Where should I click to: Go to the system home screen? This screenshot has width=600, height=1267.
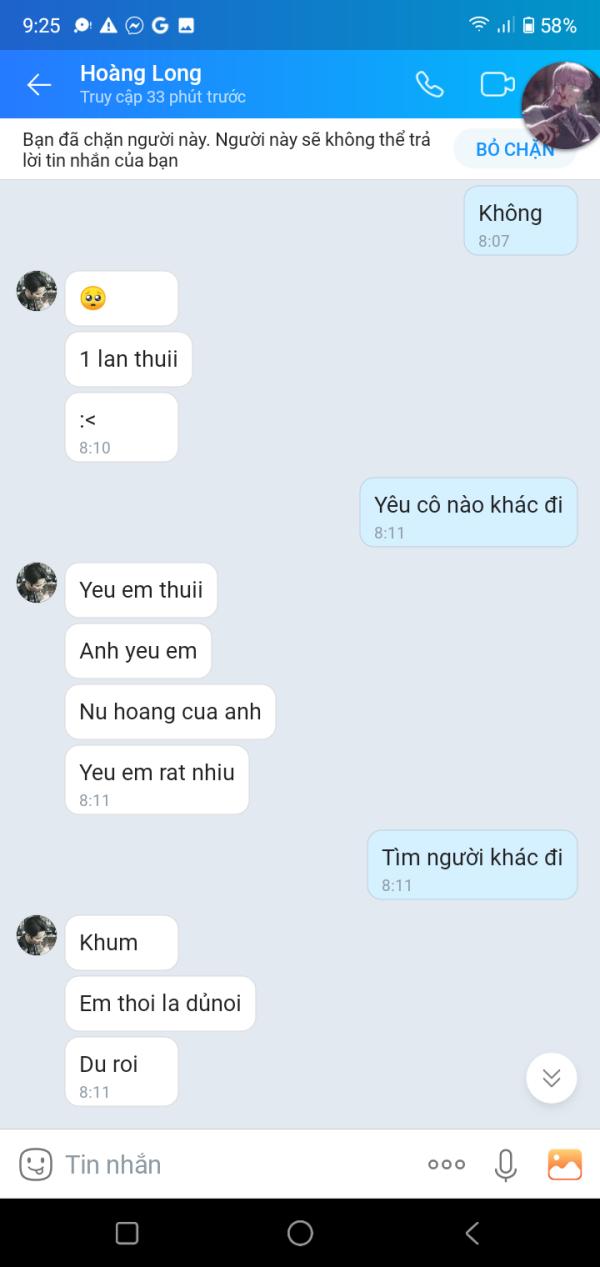(x=300, y=1233)
